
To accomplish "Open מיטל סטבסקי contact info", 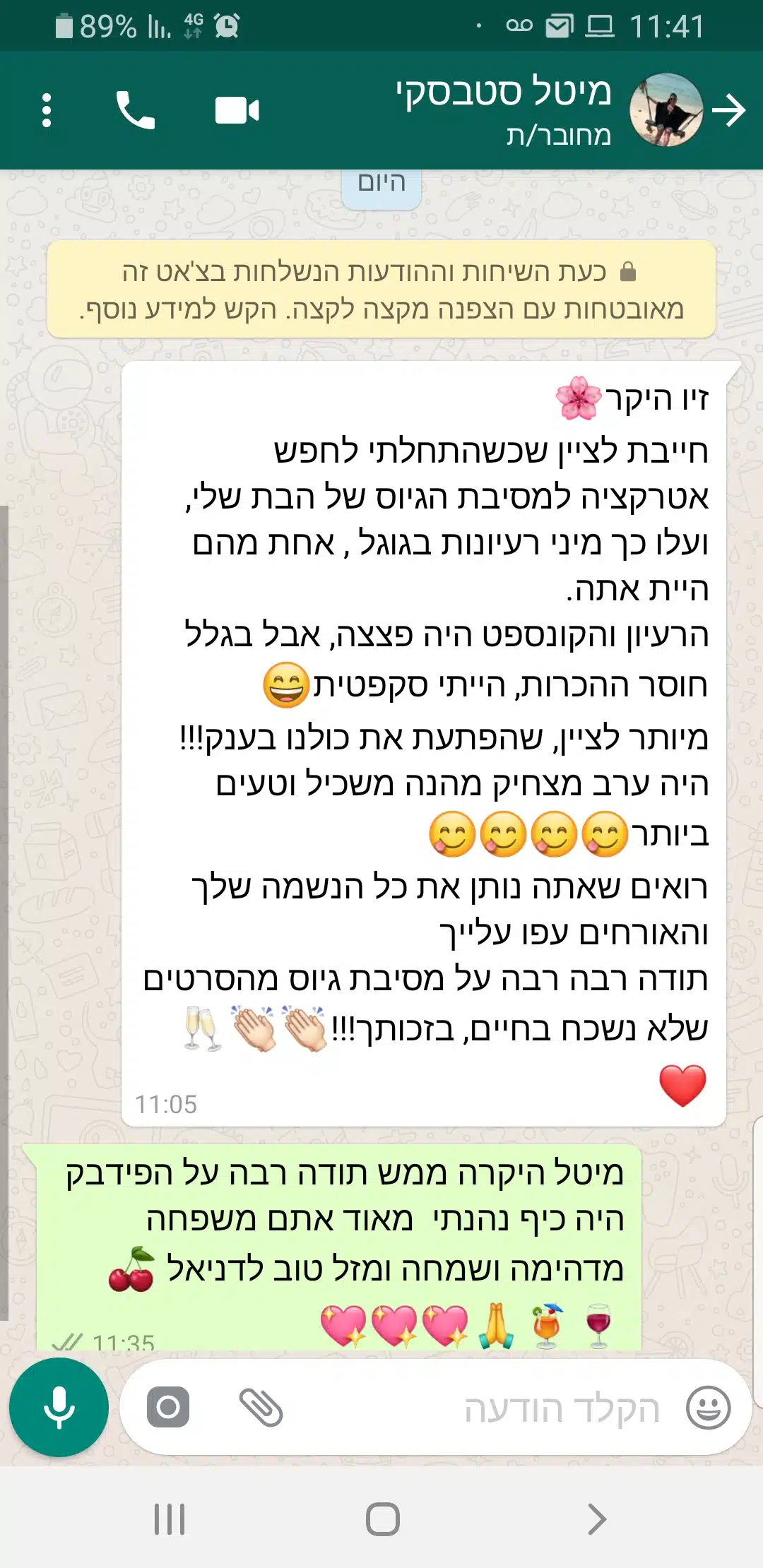I will (x=503, y=109).
